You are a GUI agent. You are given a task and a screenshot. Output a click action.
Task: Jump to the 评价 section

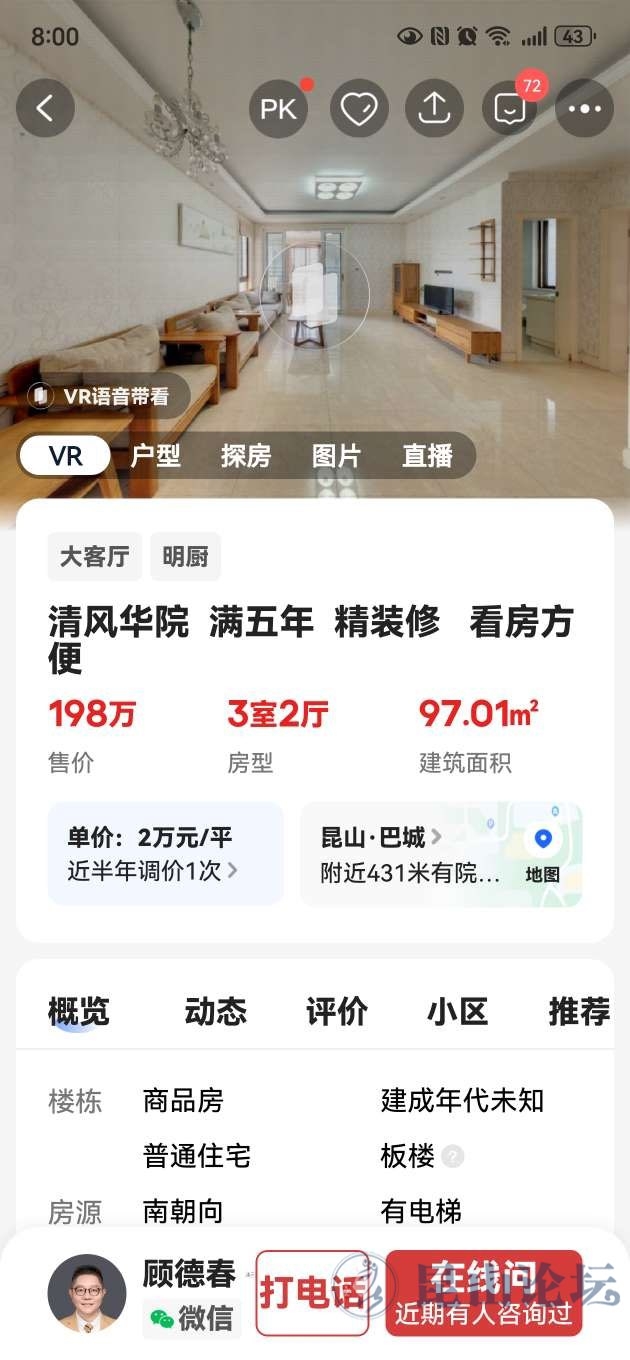tap(337, 1012)
